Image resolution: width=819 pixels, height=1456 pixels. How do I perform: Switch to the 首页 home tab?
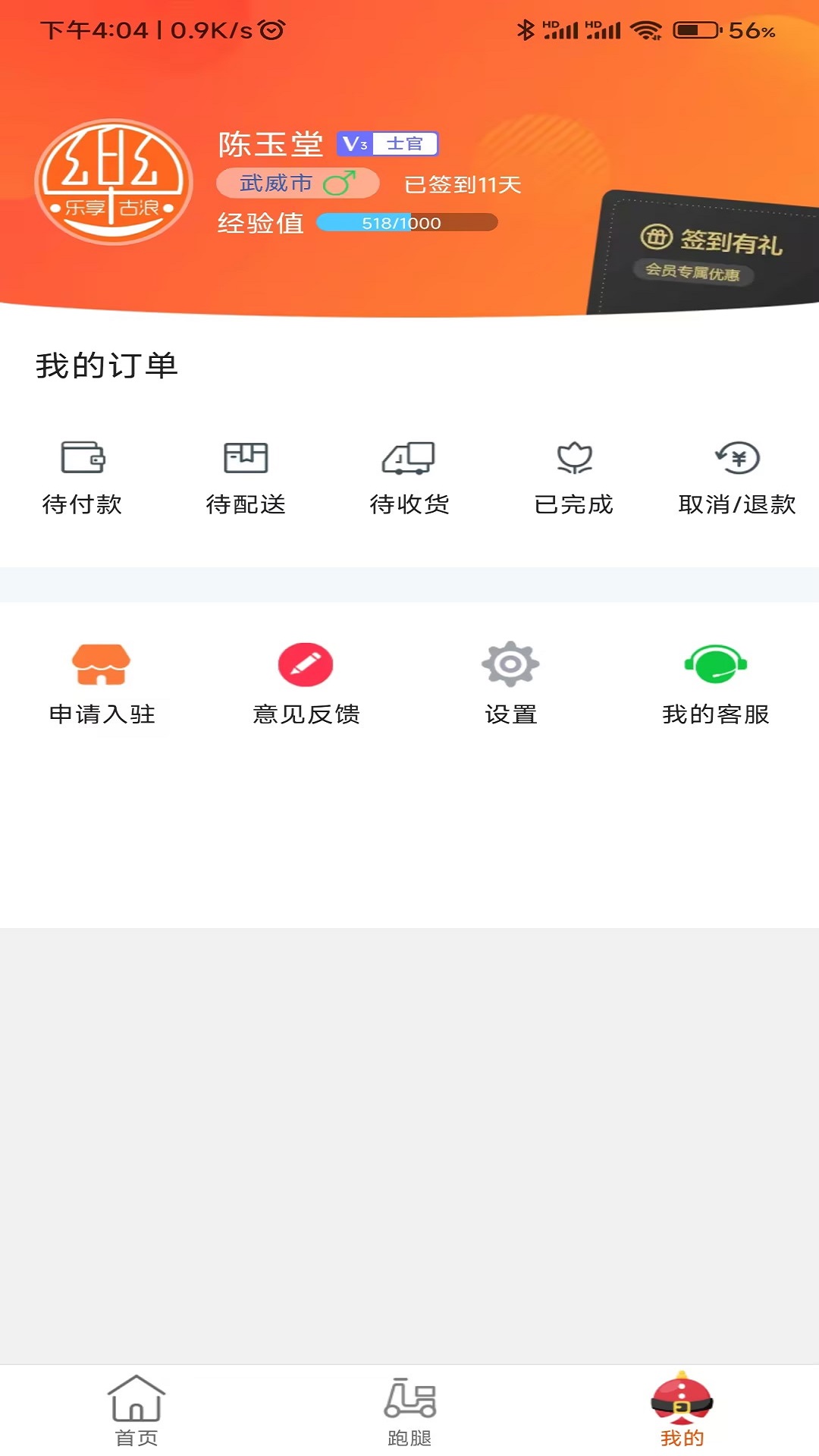[x=136, y=1410]
